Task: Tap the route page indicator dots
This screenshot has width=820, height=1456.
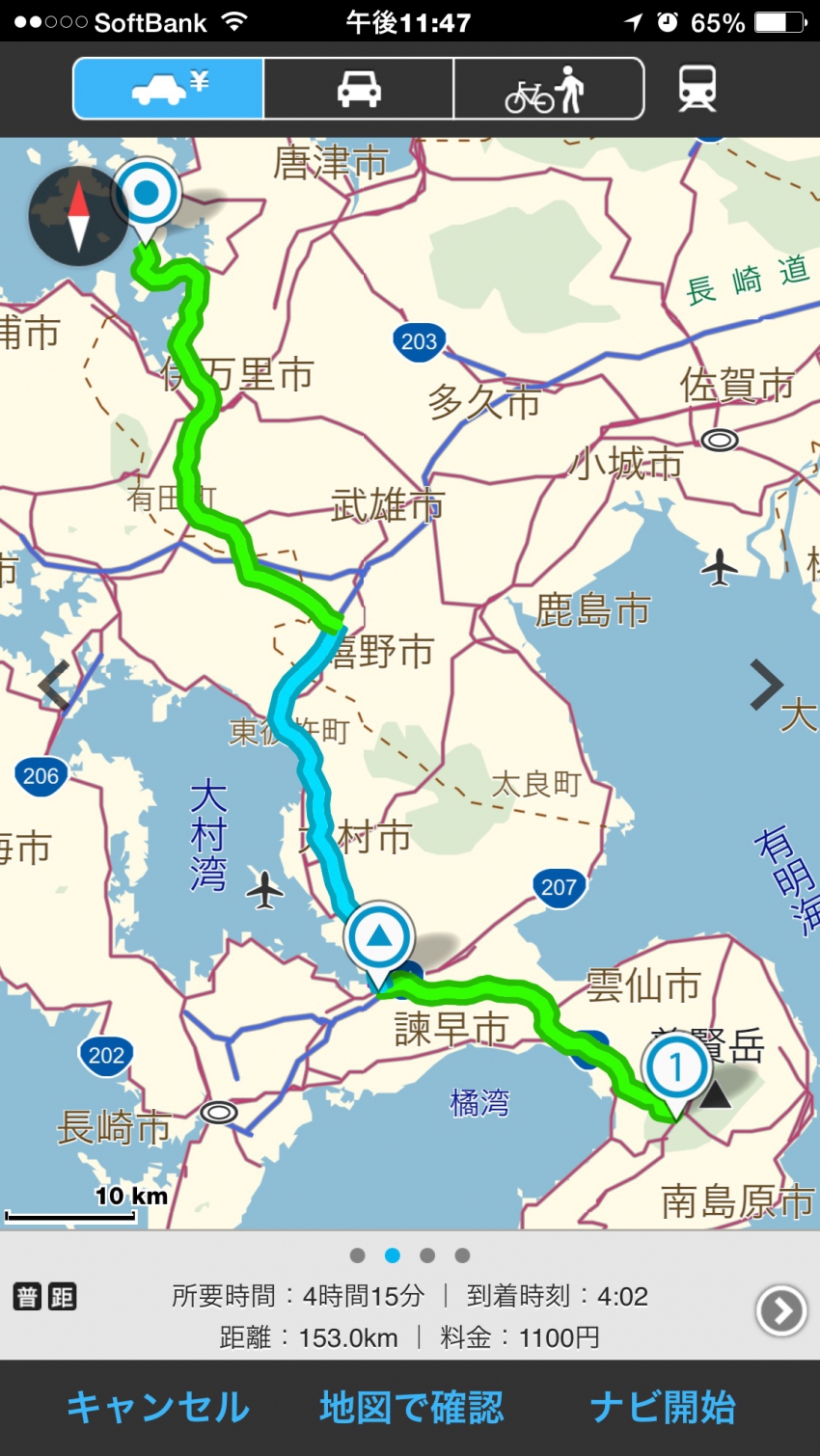Action: pos(410,1254)
